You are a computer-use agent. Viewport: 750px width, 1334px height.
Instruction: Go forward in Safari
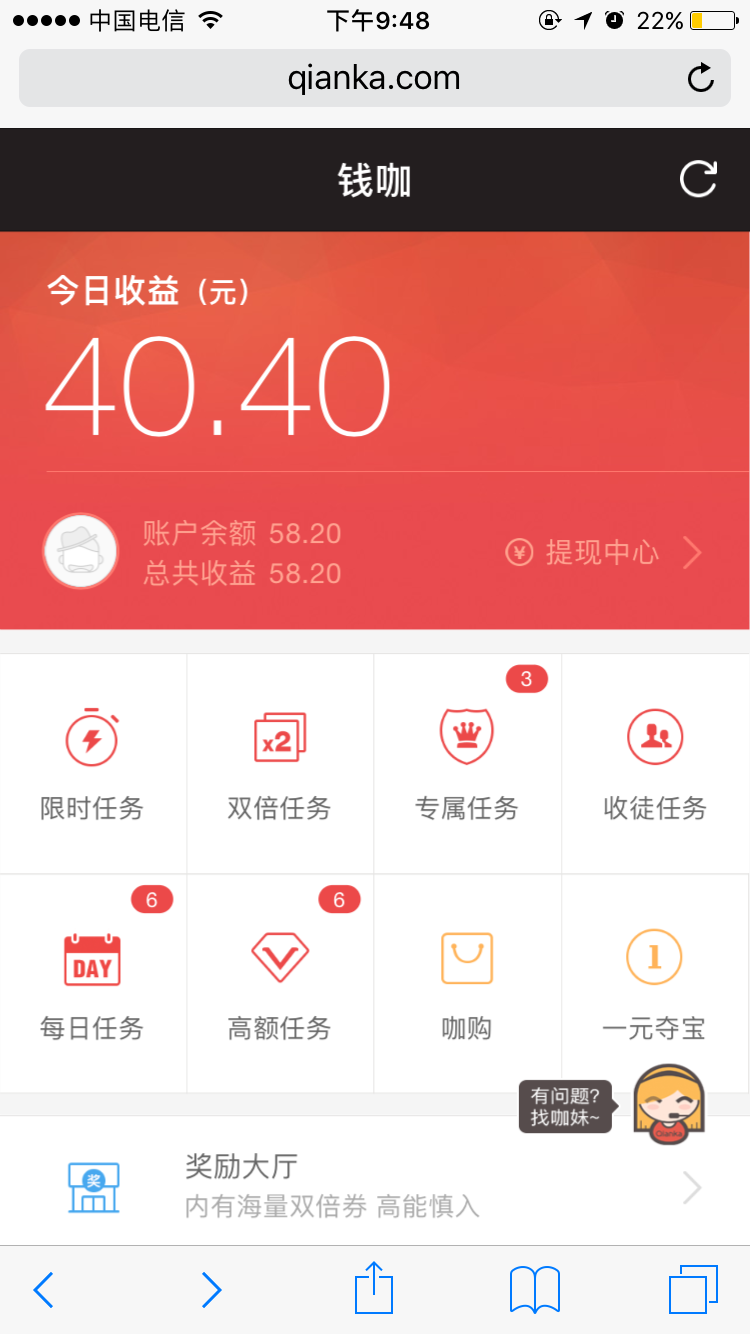(211, 1290)
